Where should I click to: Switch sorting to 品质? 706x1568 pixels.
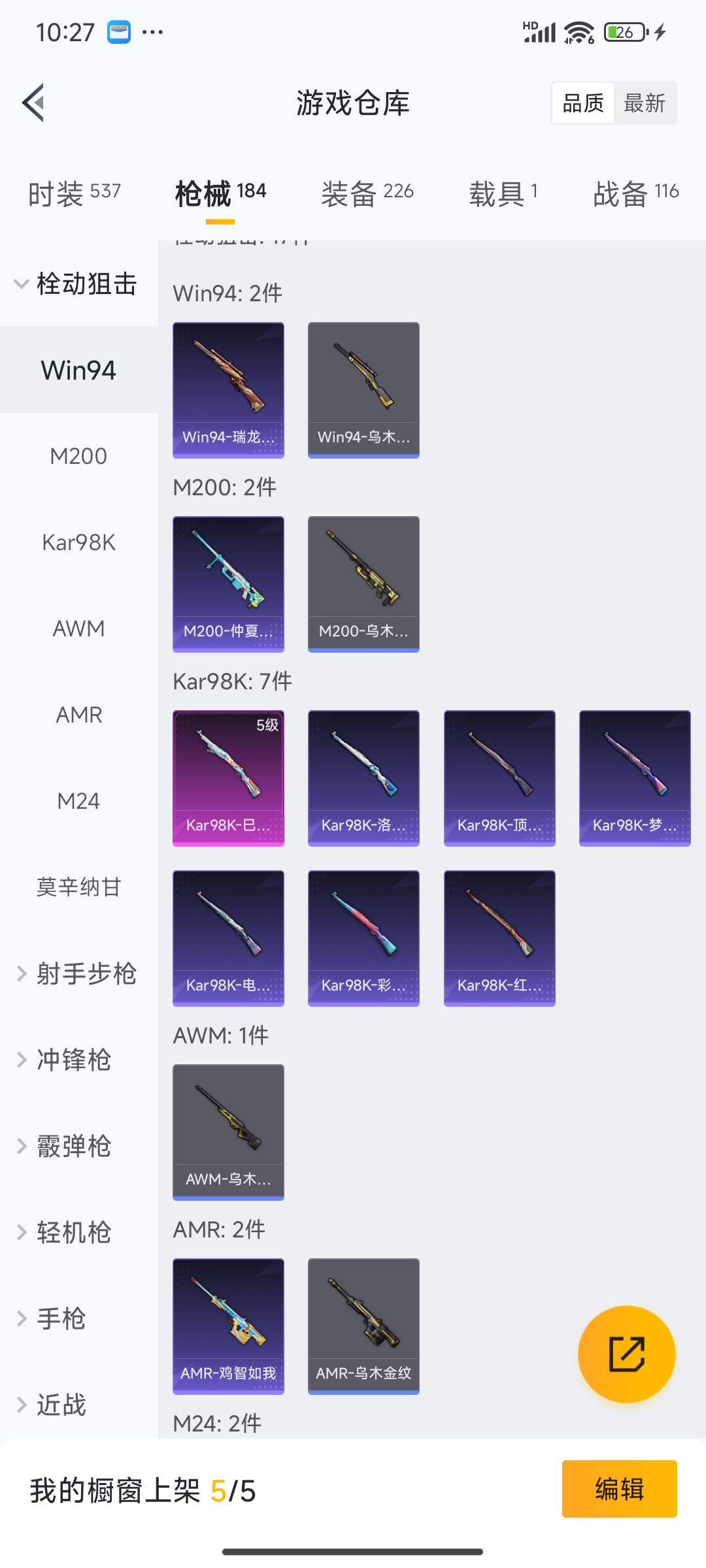click(583, 103)
